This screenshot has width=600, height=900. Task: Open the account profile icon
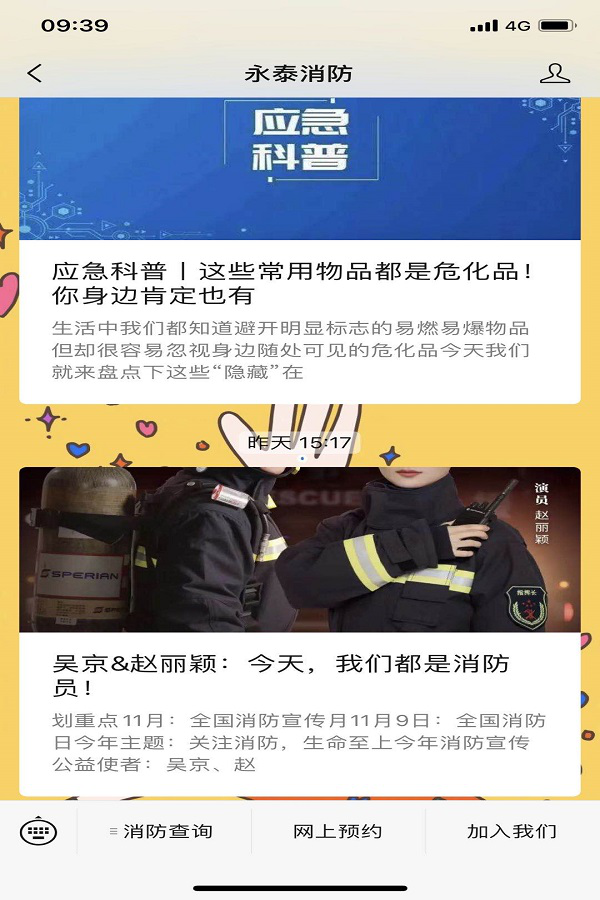[x=554, y=73]
